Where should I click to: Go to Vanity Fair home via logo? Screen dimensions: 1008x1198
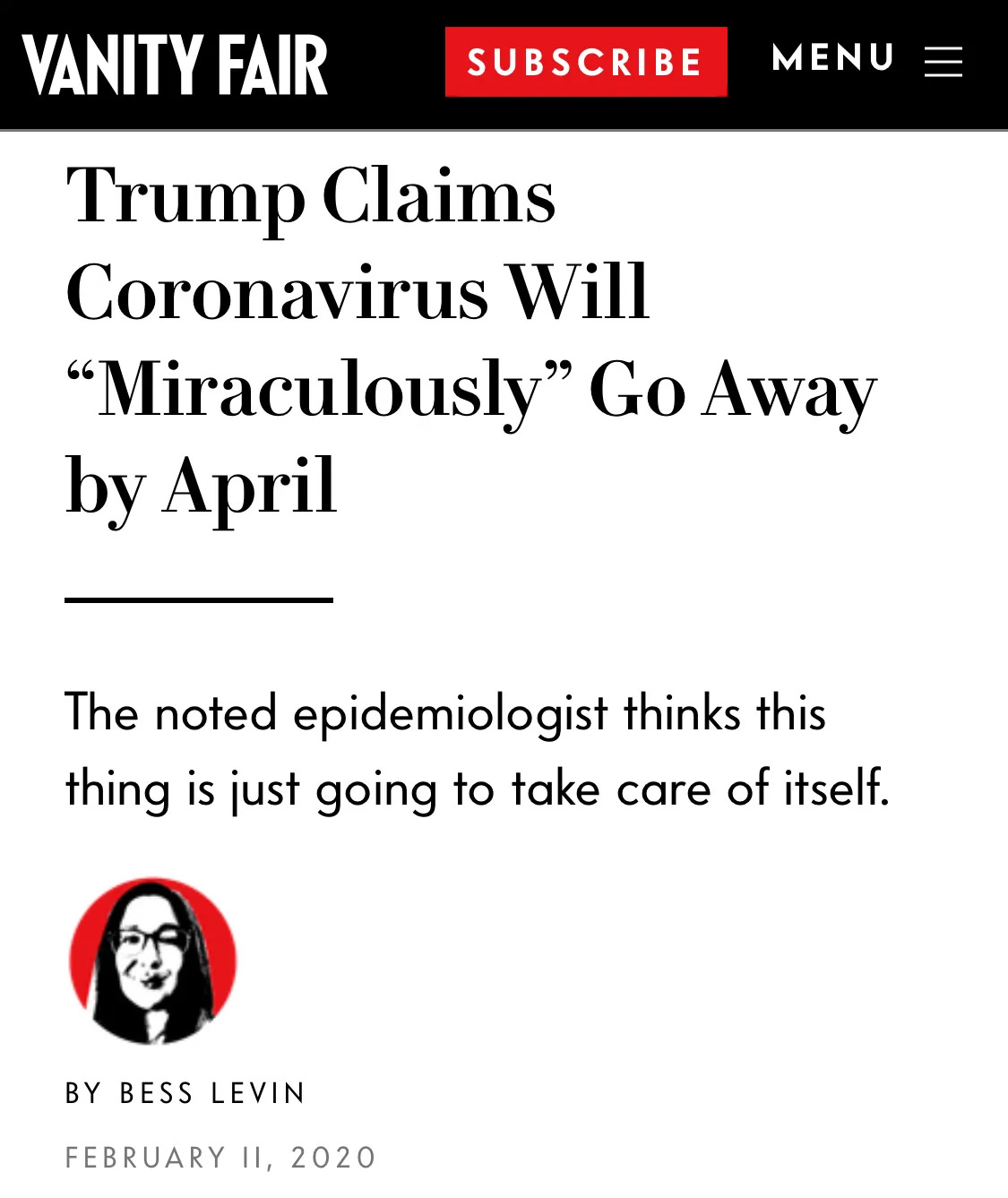point(175,65)
